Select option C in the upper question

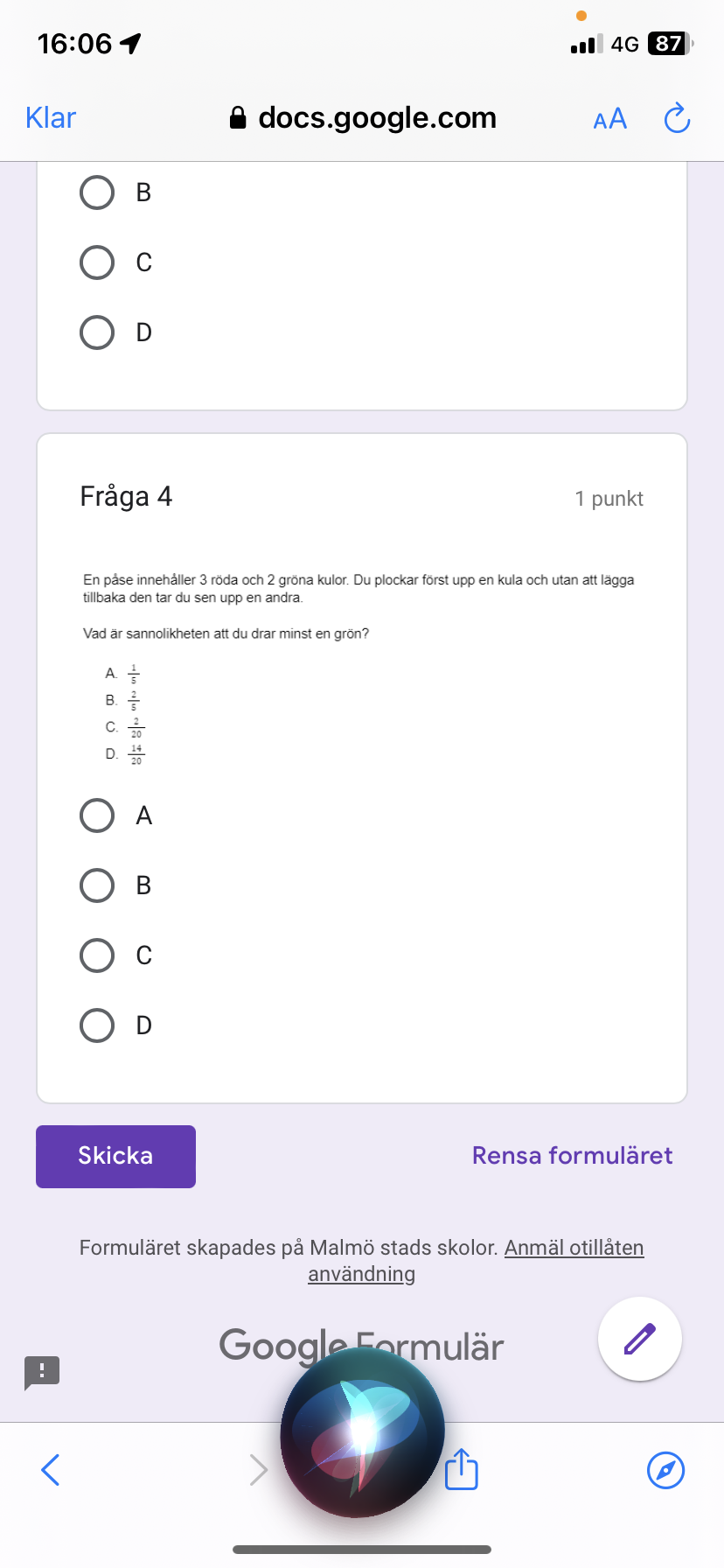point(96,262)
